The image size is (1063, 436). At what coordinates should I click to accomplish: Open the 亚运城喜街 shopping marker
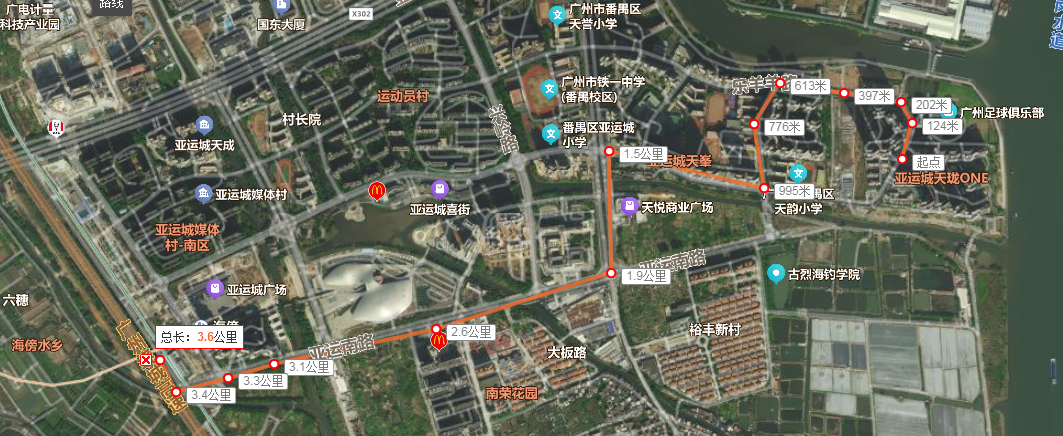pyautogui.click(x=438, y=188)
